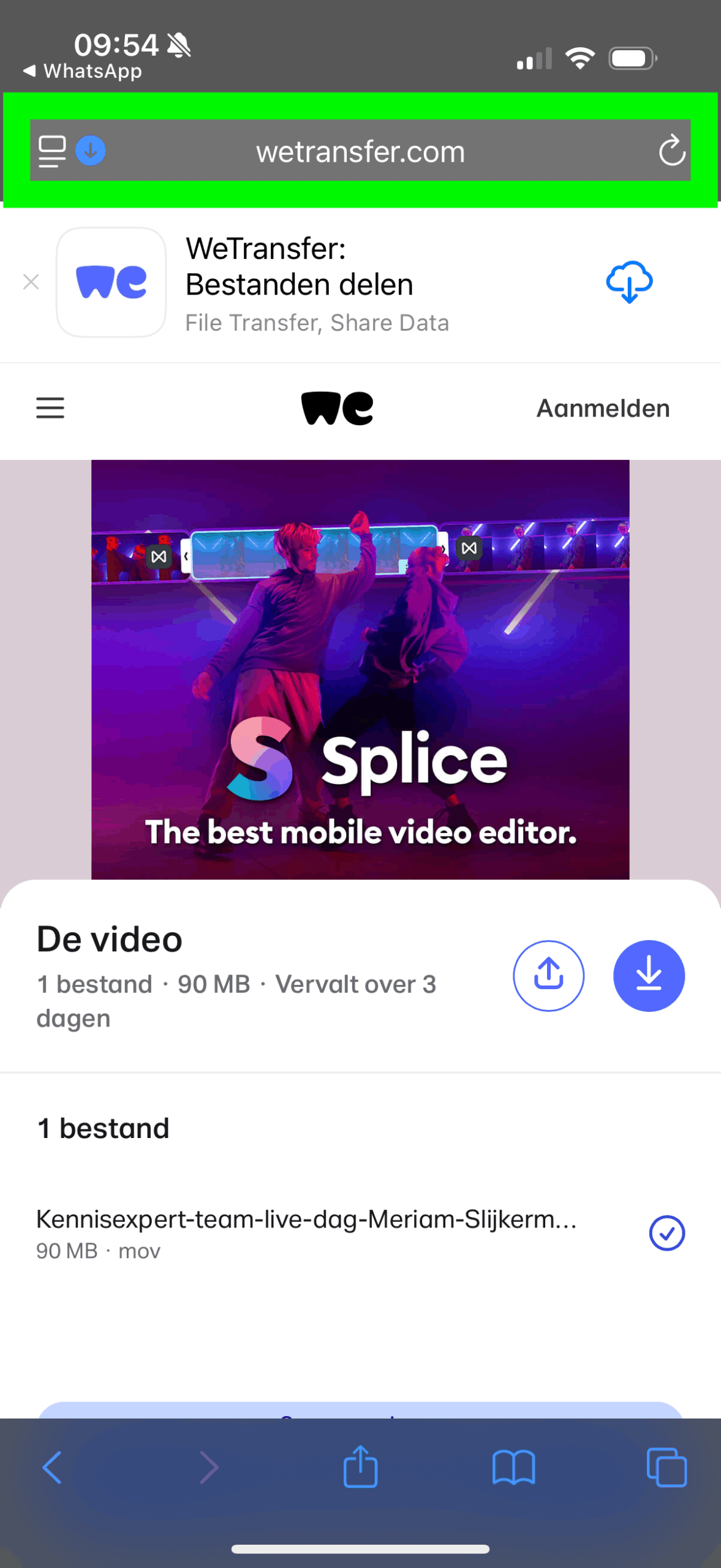Share the De video transfer

click(548, 976)
